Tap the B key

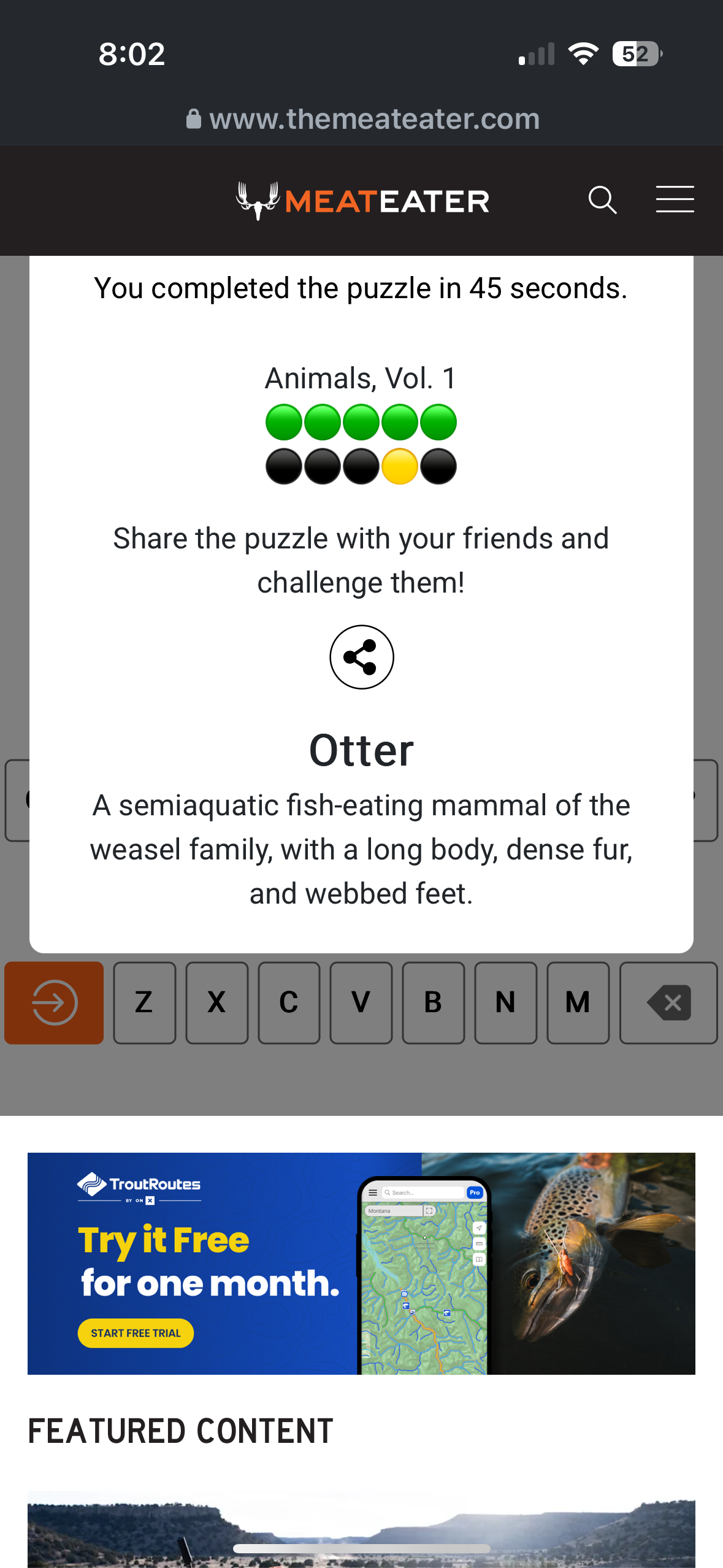coord(433,1002)
